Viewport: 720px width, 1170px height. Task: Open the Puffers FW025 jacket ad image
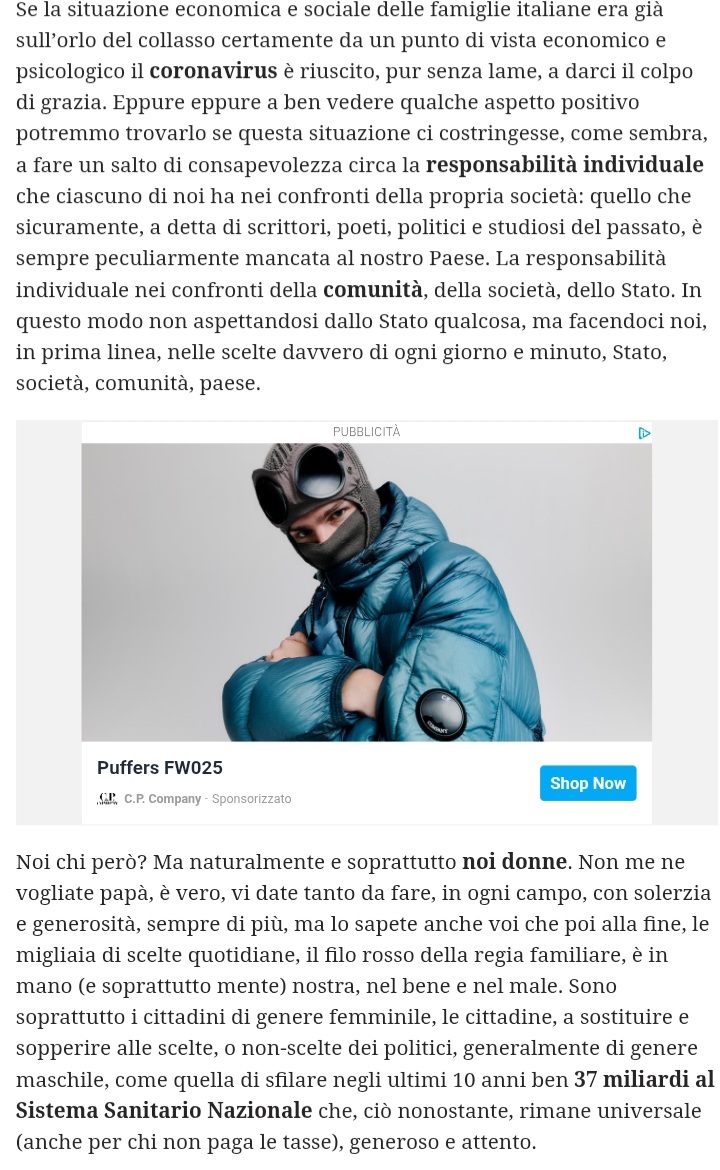click(366, 591)
